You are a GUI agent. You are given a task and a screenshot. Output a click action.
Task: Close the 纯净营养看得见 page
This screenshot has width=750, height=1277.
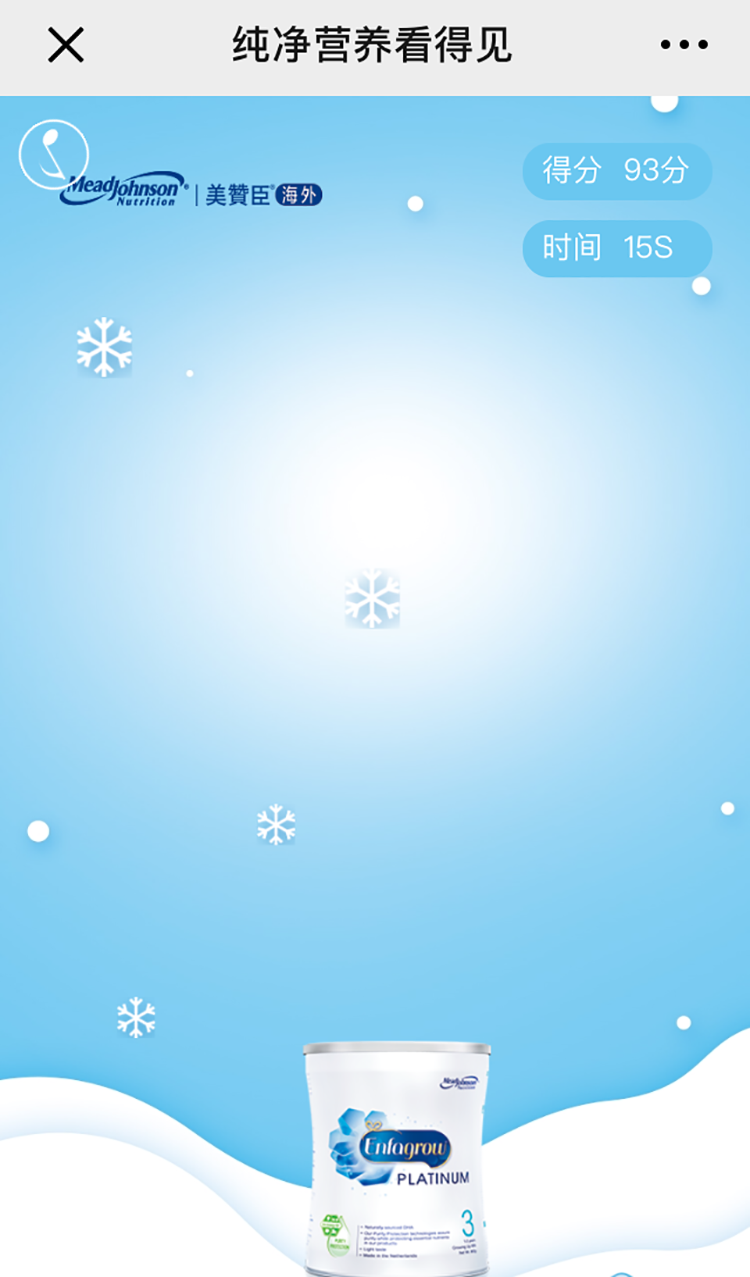coord(66,45)
